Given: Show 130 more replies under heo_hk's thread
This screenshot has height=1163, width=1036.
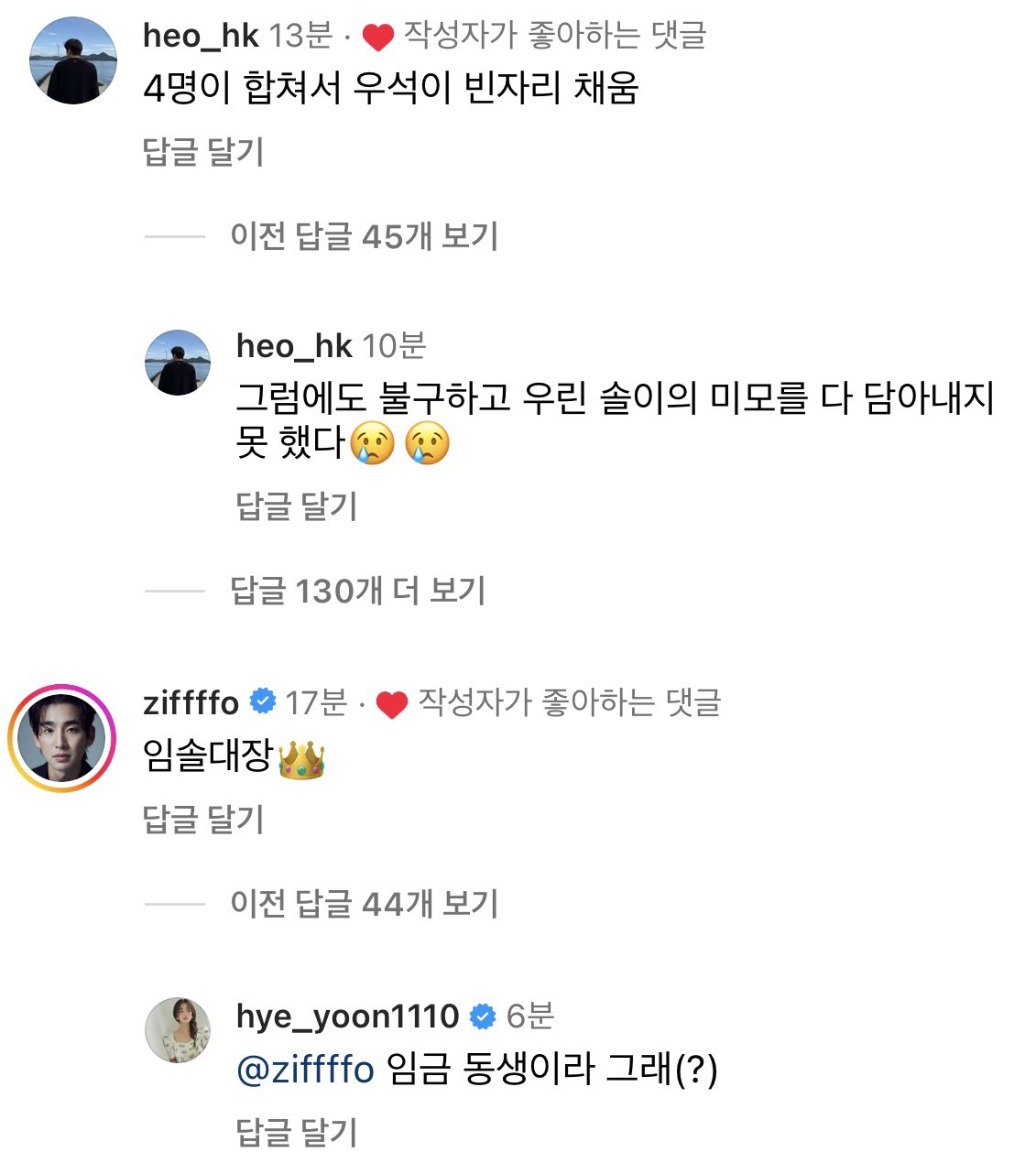Looking at the screenshot, I should (x=358, y=591).
